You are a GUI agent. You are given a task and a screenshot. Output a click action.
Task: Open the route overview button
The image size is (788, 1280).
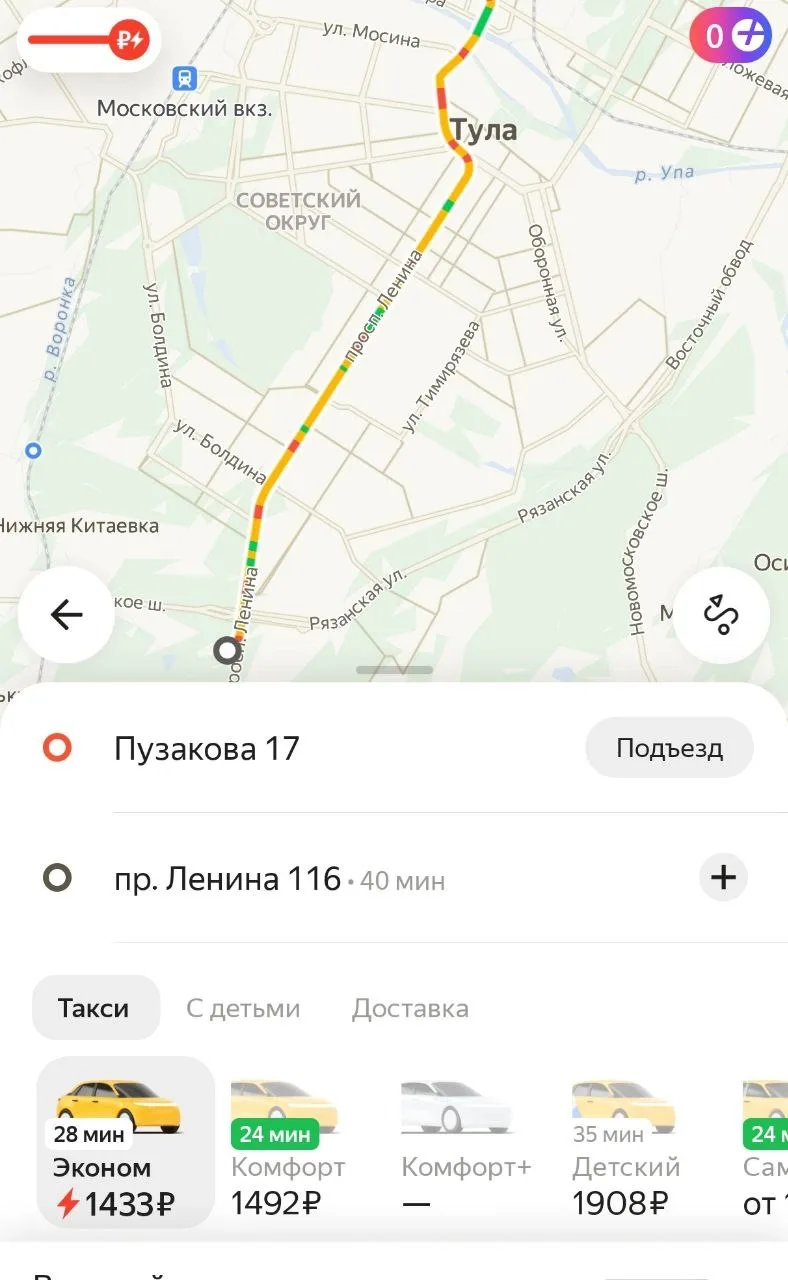pyautogui.click(x=721, y=615)
